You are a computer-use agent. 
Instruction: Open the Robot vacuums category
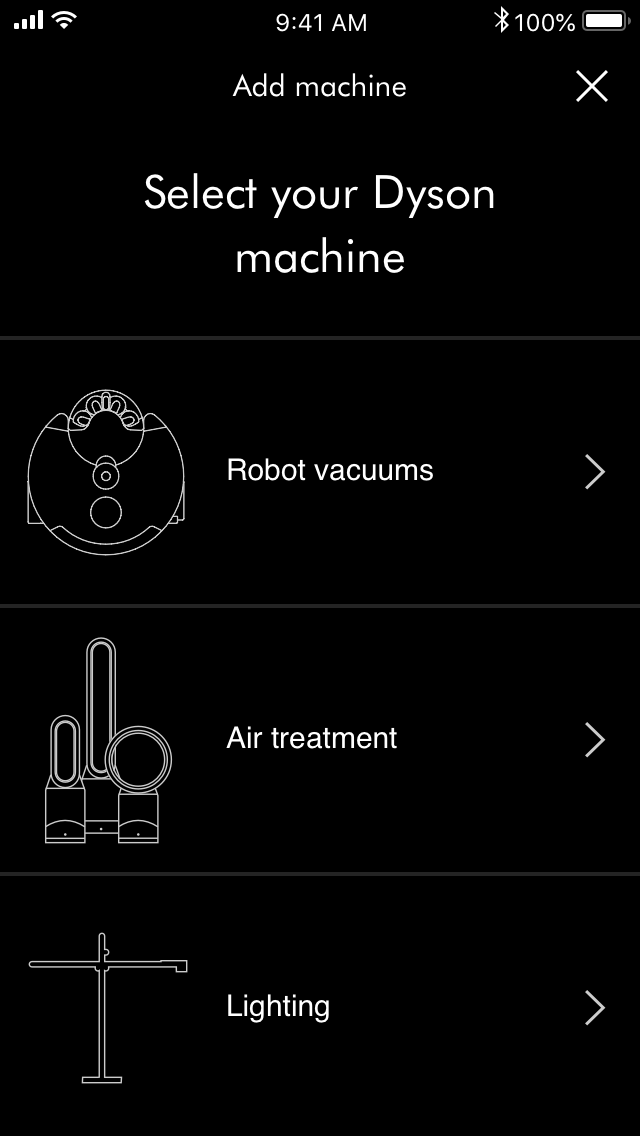point(330,470)
